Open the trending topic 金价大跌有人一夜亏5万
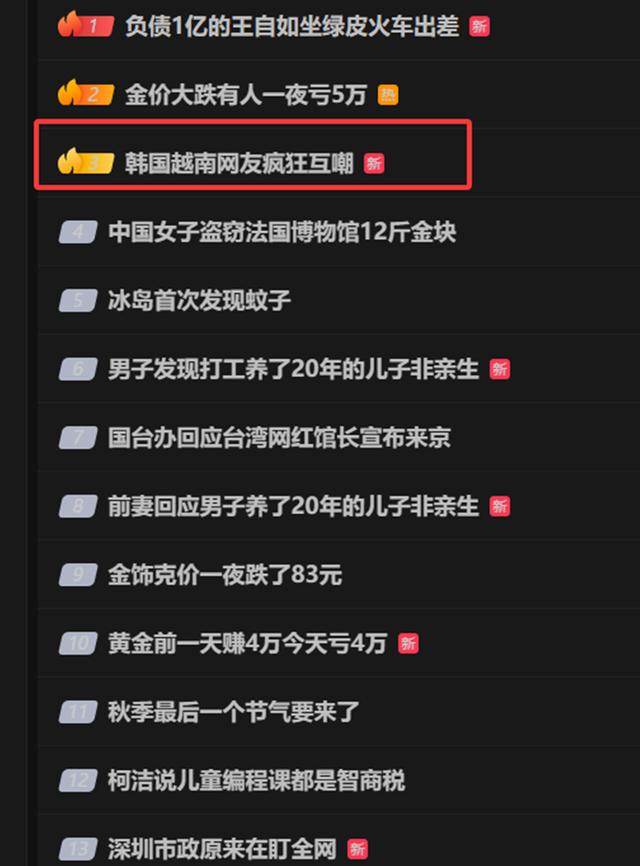This screenshot has height=866, width=640. point(245,95)
